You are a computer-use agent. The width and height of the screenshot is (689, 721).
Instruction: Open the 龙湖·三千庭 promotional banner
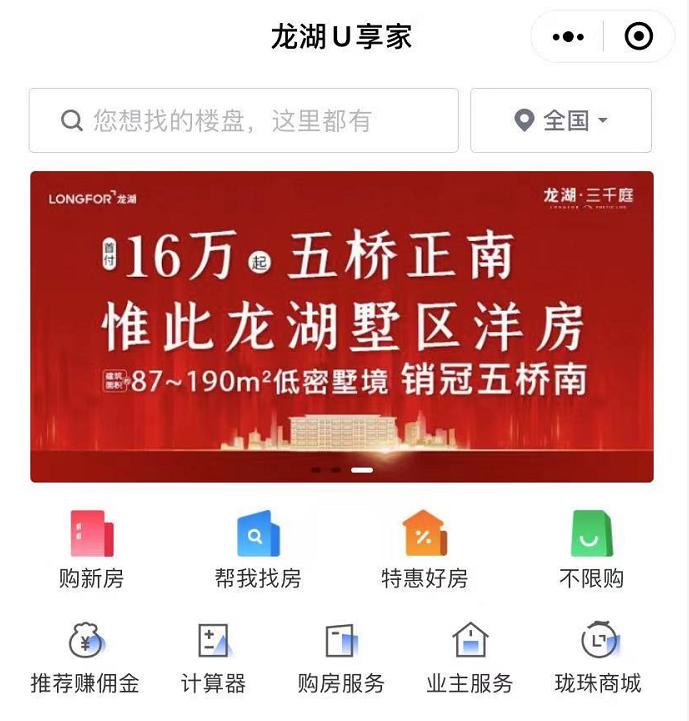point(342,326)
